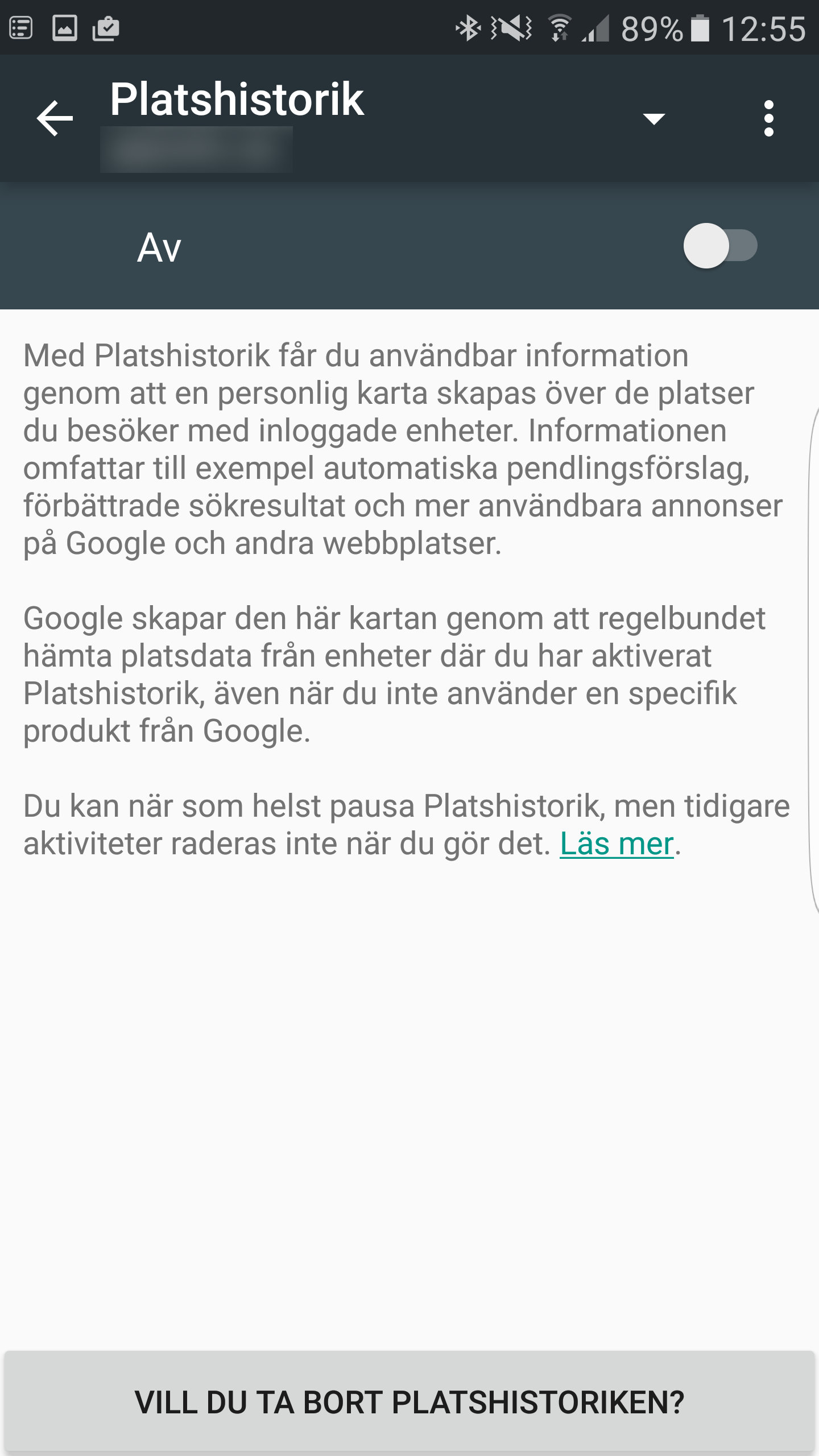Screen dimensions: 819x1456
Task: Turn on the Platshistorik switch
Action: pos(720,246)
